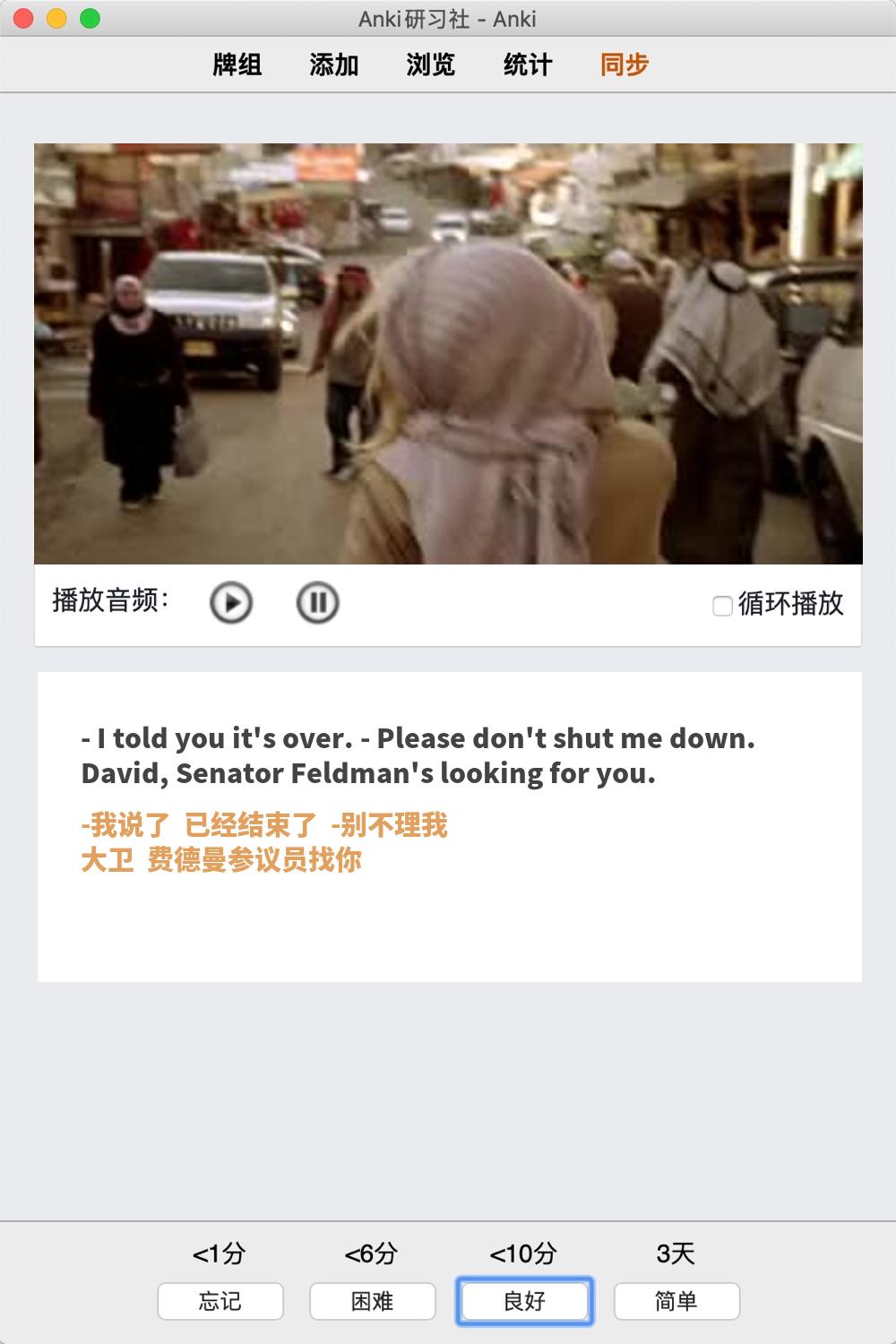
Task: Close the Anki window
Action: point(24,18)
